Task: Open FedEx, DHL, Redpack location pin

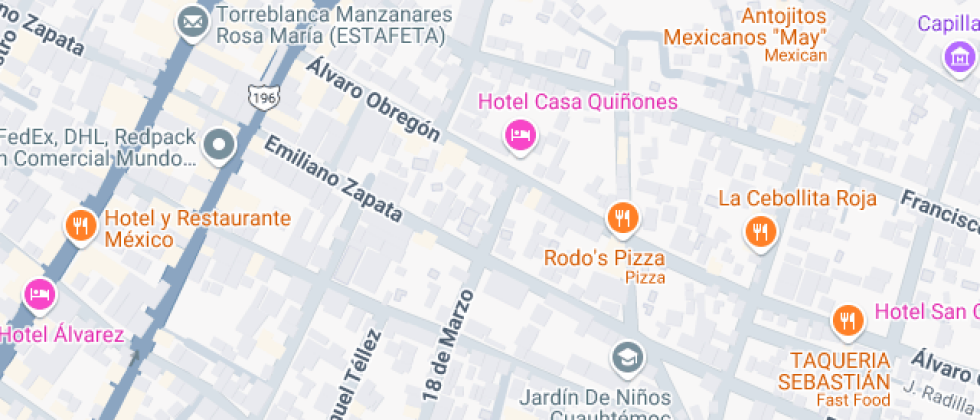Action: (218, 147)
